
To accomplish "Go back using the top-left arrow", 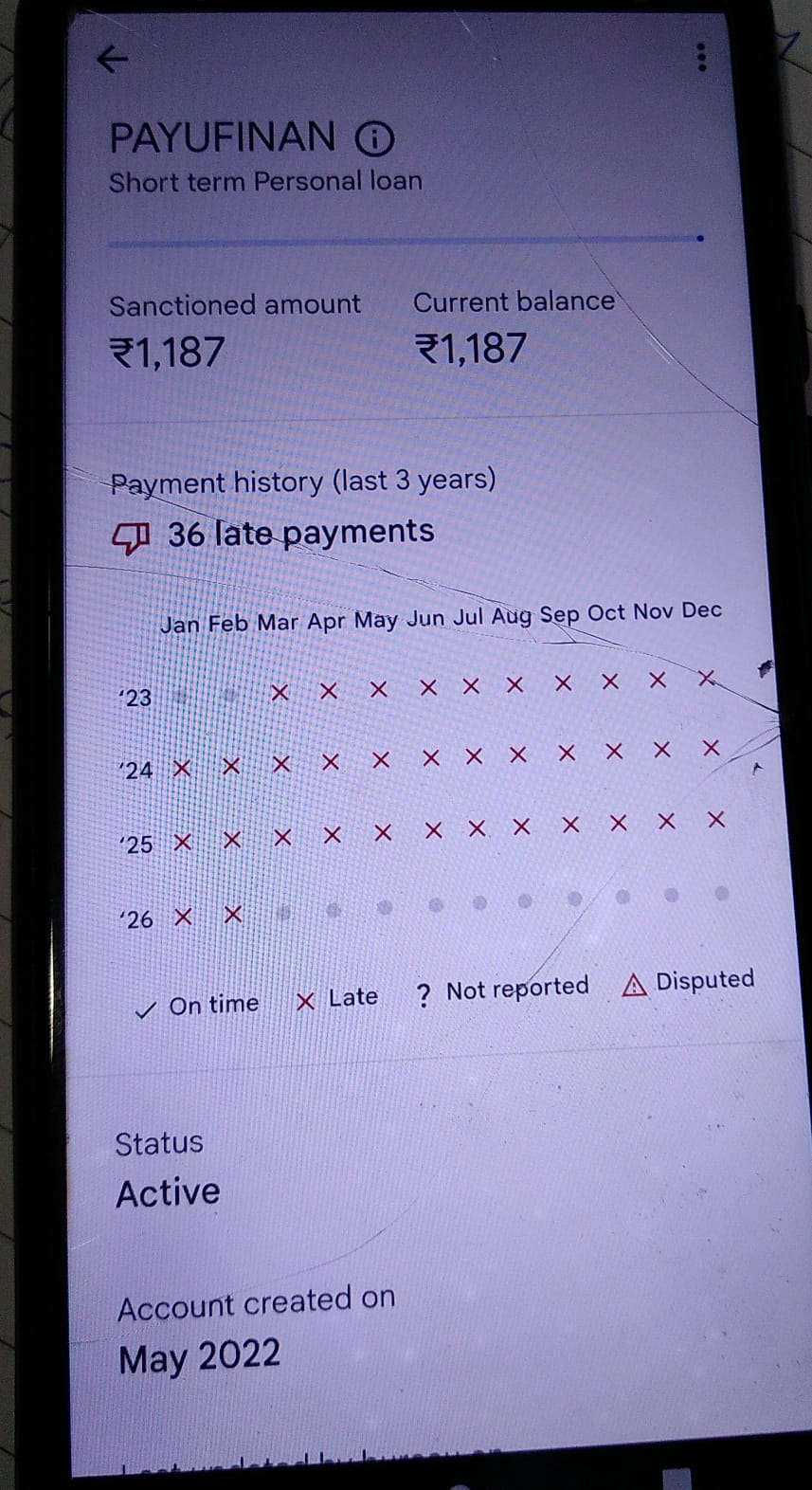I will pos(113,60).
